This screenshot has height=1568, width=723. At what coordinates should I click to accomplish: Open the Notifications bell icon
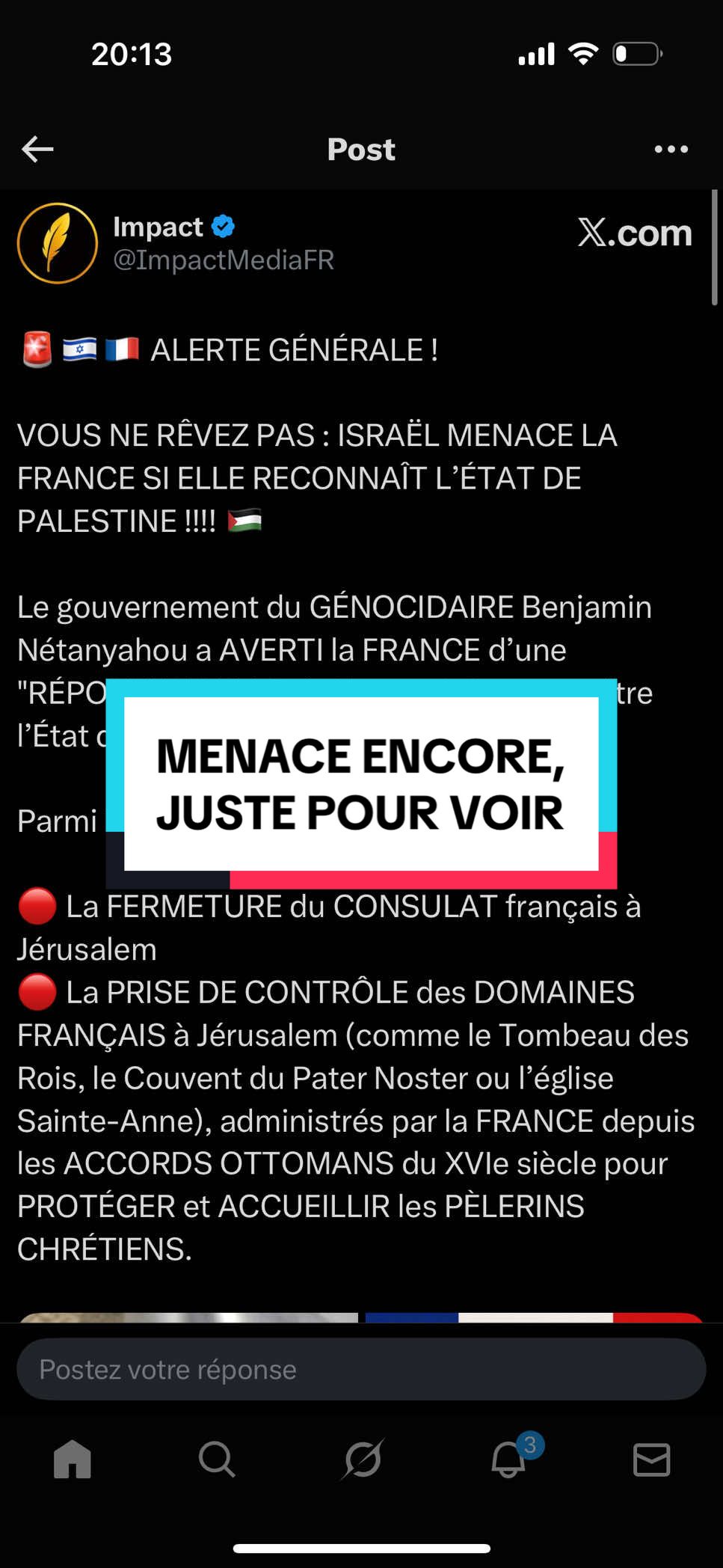[x=506, y=1457]
